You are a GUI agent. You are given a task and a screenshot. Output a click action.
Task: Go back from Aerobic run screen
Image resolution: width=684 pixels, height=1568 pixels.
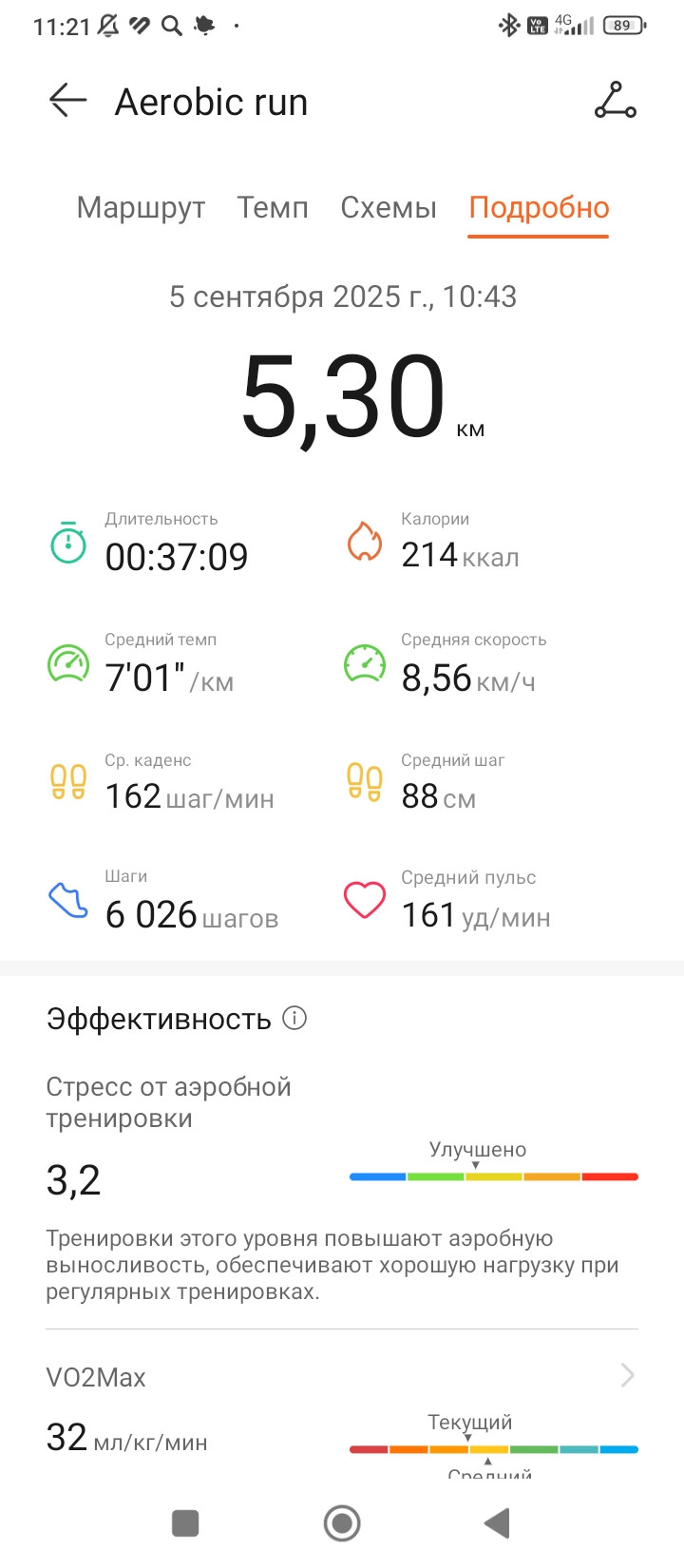click(67, 101)
